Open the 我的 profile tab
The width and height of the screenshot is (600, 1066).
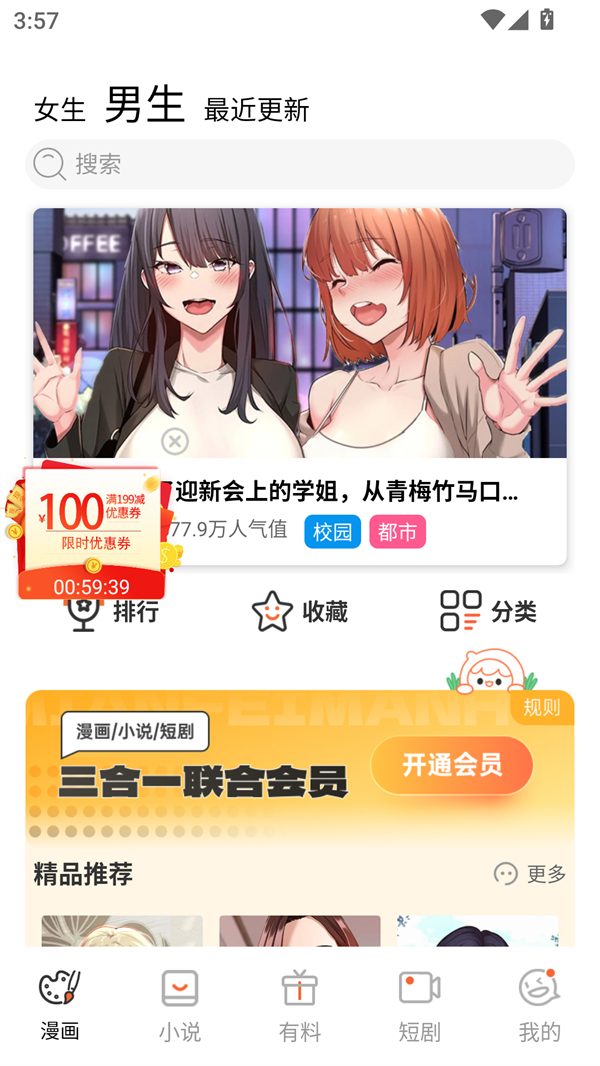pos(539,1005)
